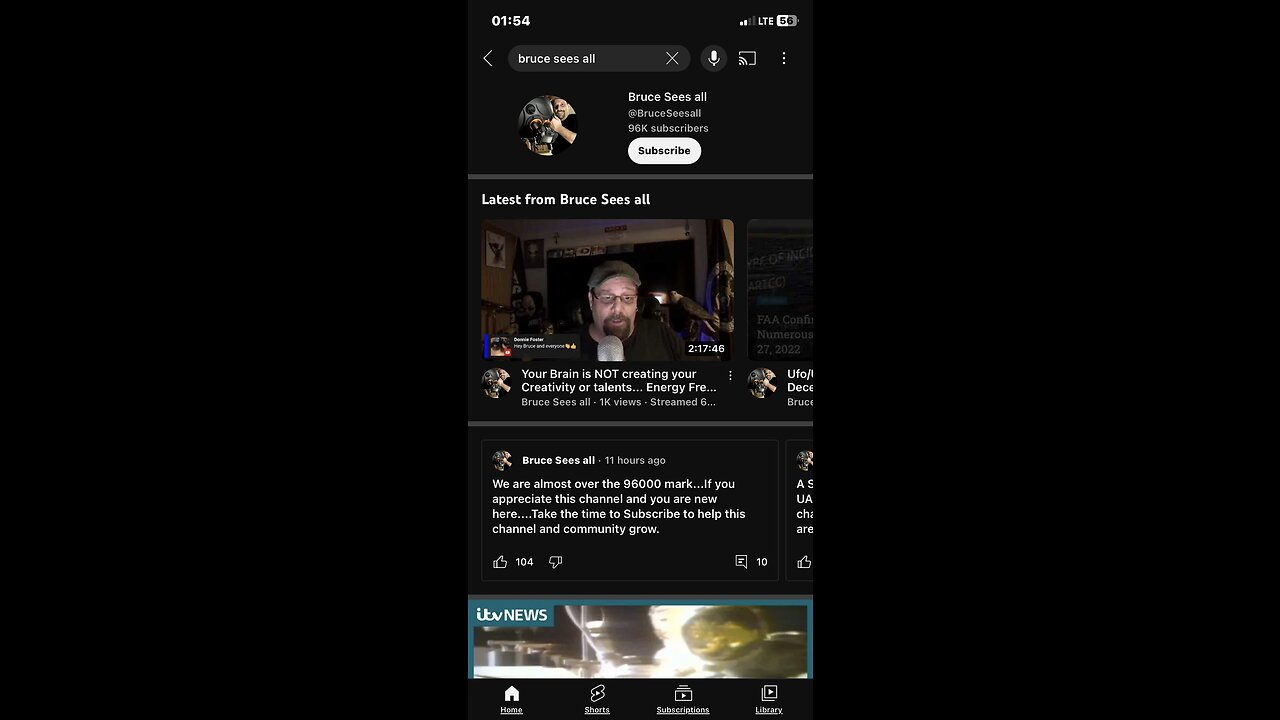Open the FAA Confirms video thumbnail
1280x720 pixels.
click(782, 290)
